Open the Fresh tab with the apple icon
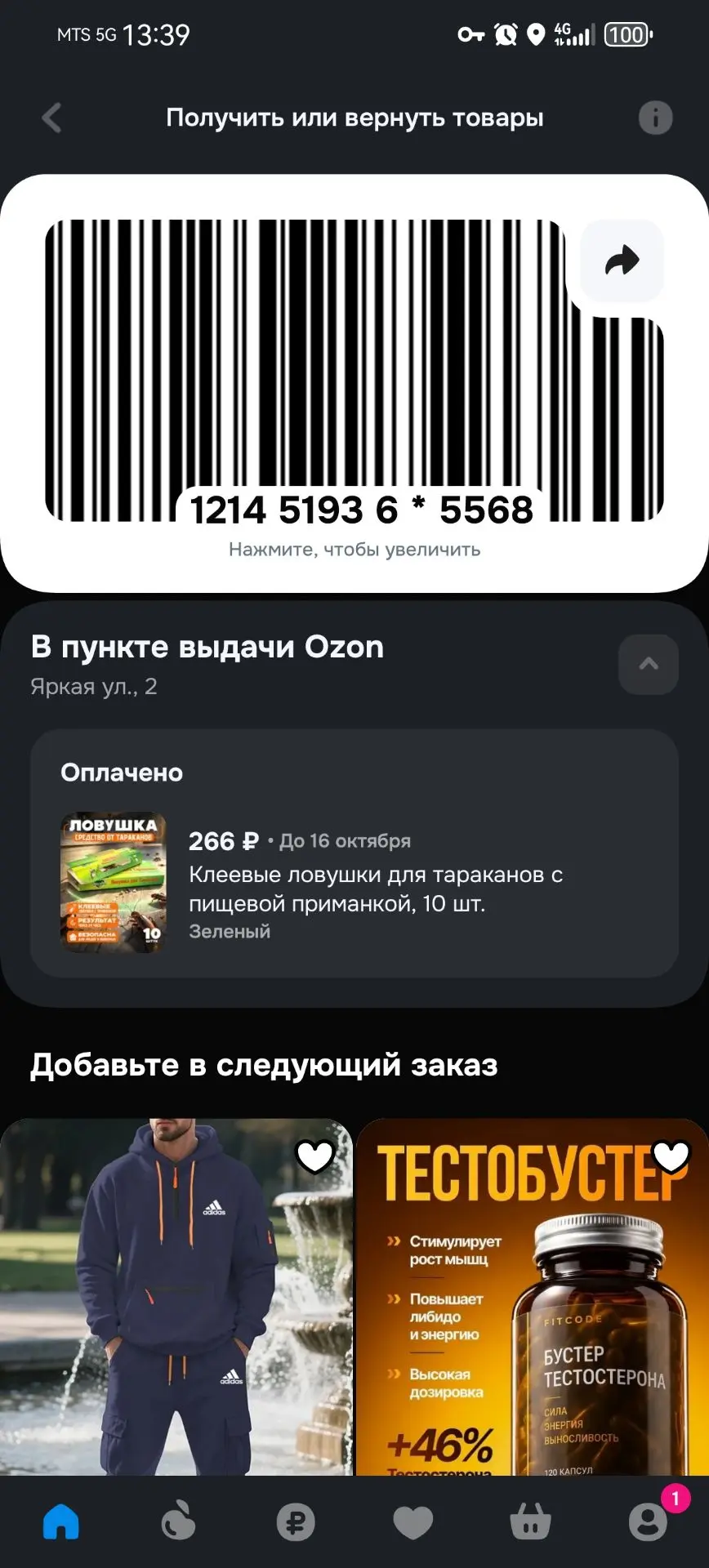Image resolution: width=709 pixels, height=1568 pixels. [178, 1521]
